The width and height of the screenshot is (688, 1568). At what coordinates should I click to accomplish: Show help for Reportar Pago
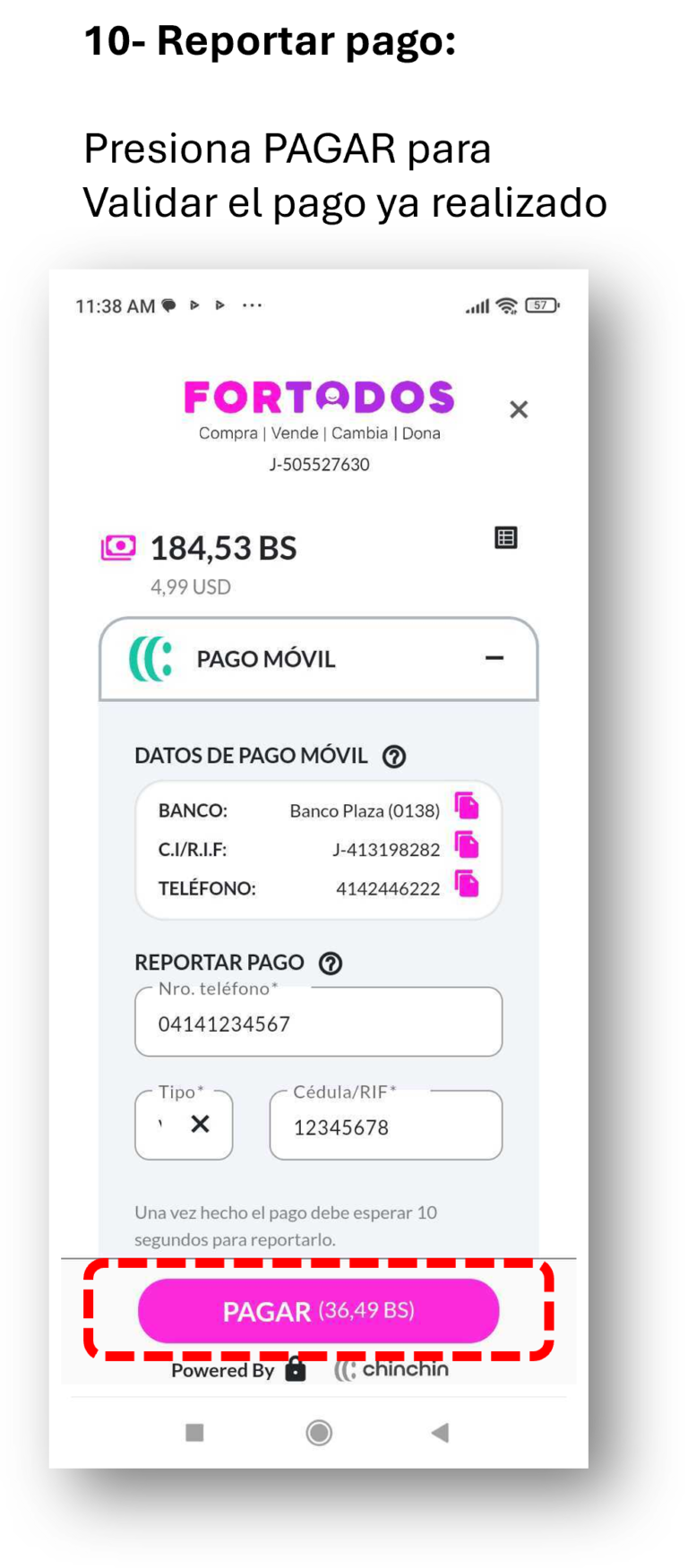click(x=331, y=964)
